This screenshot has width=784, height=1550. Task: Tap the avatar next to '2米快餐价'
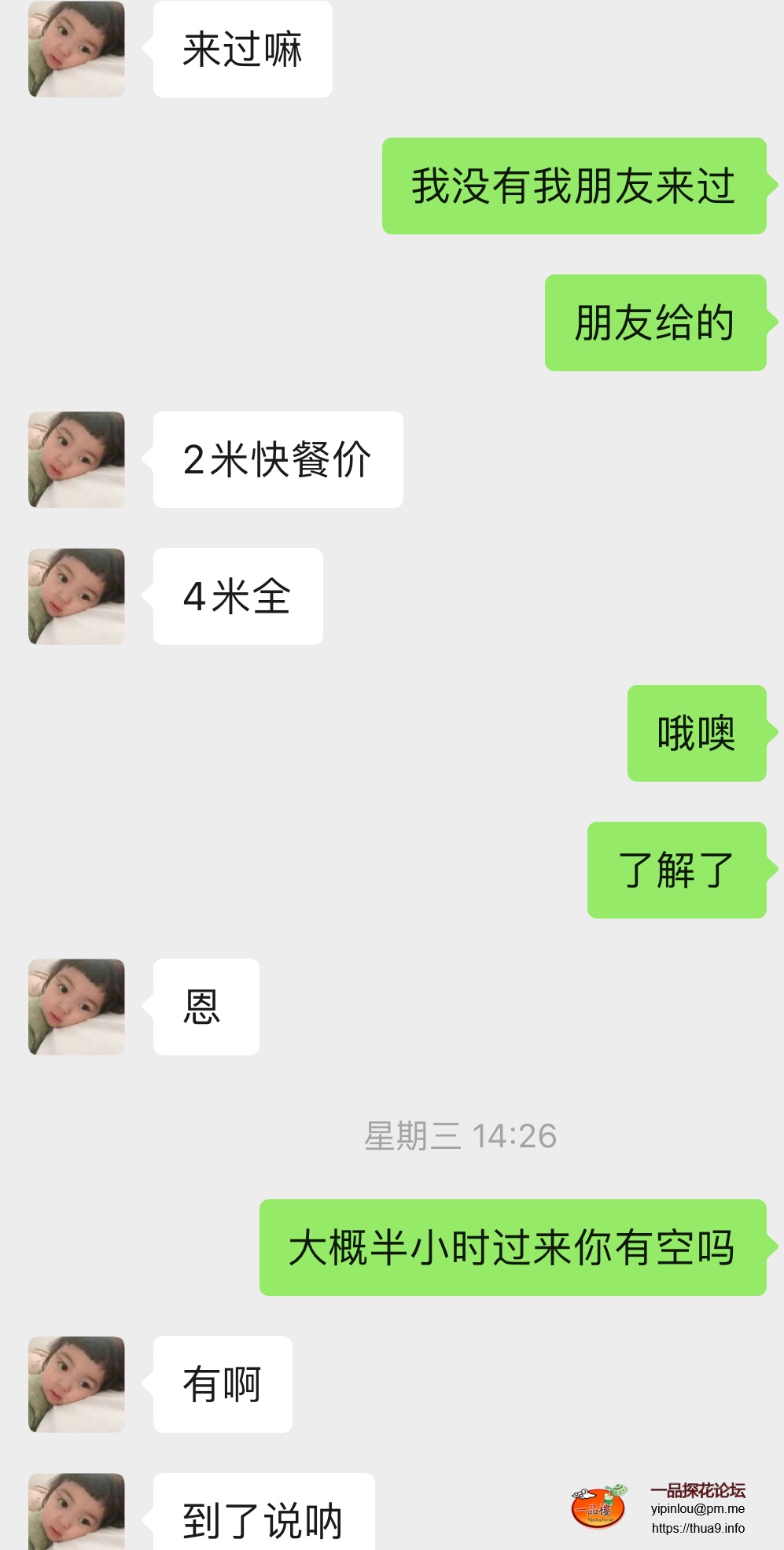coord(76,459)
